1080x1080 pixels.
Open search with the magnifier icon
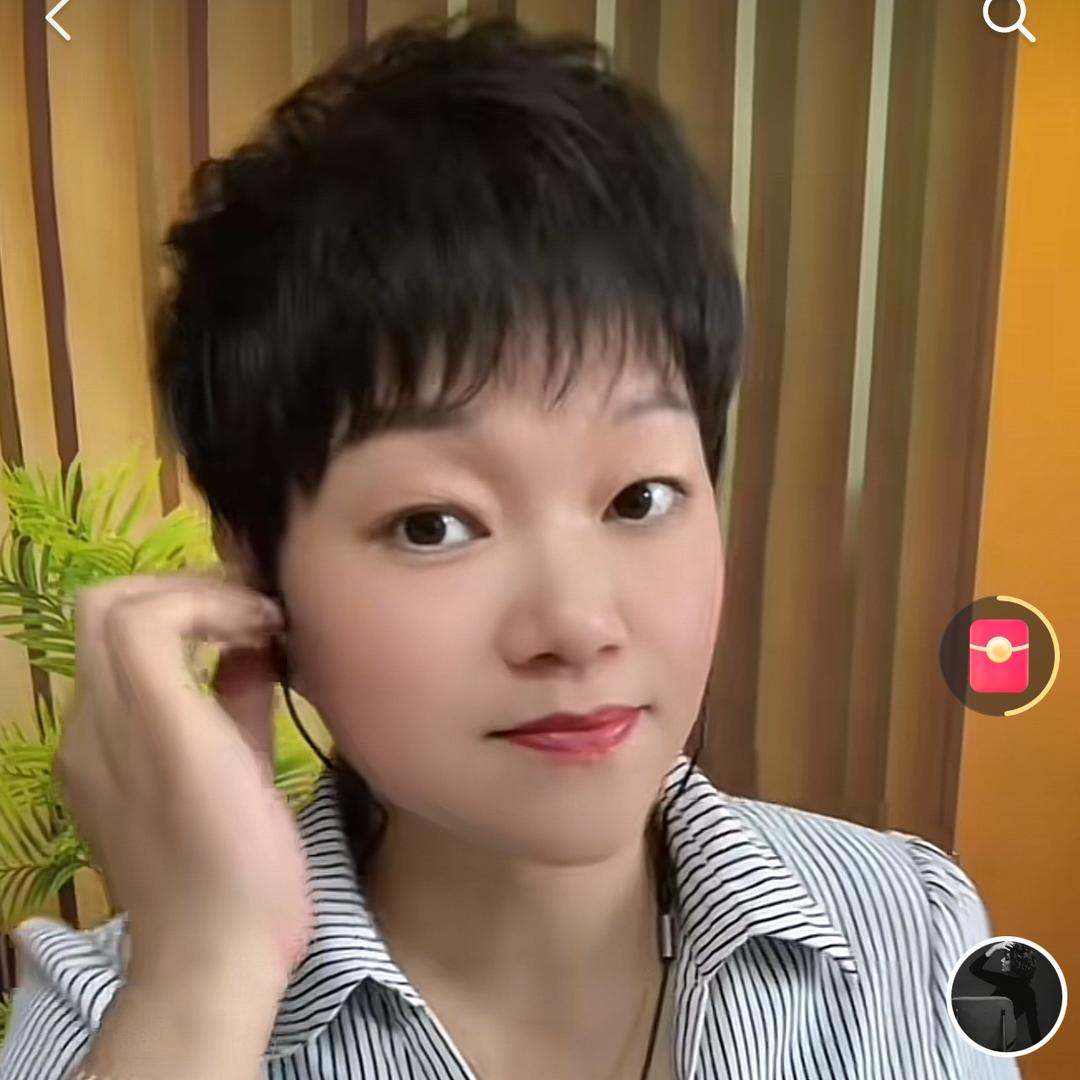(x=1007, y=18)
